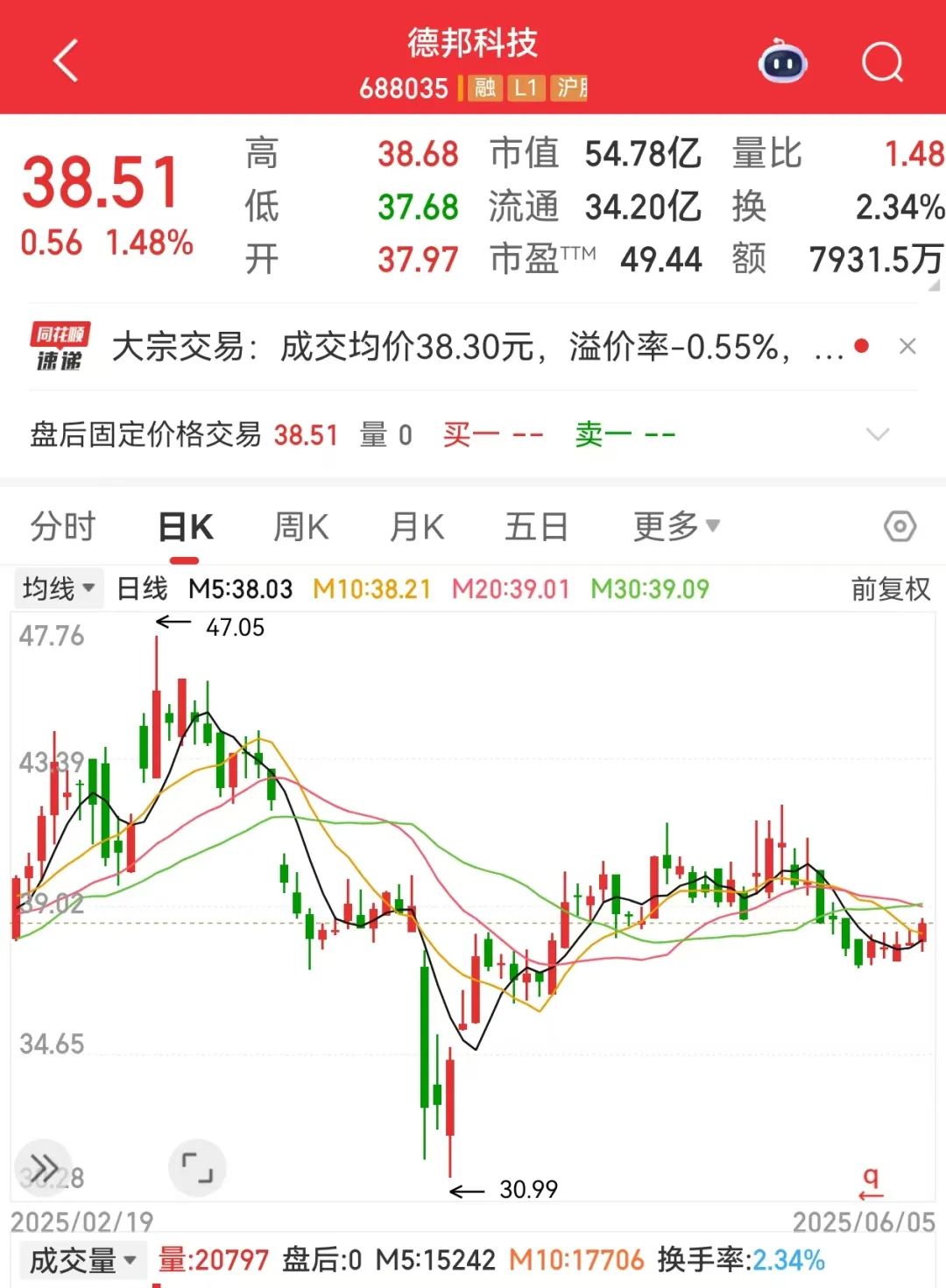
Task: Open chart settings hexagon icon
Action: click(900, 526)
